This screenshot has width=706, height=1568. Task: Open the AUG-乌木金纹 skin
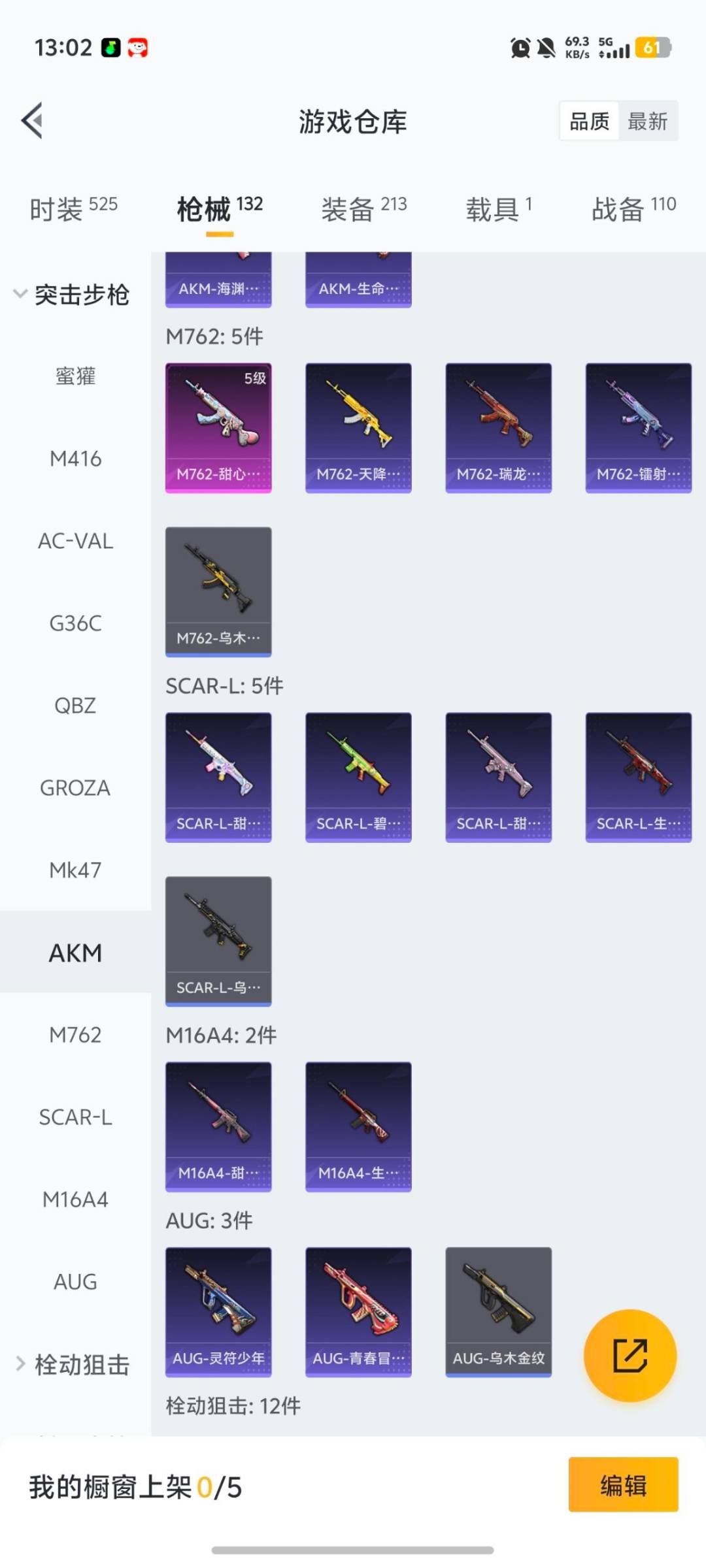498,1311
